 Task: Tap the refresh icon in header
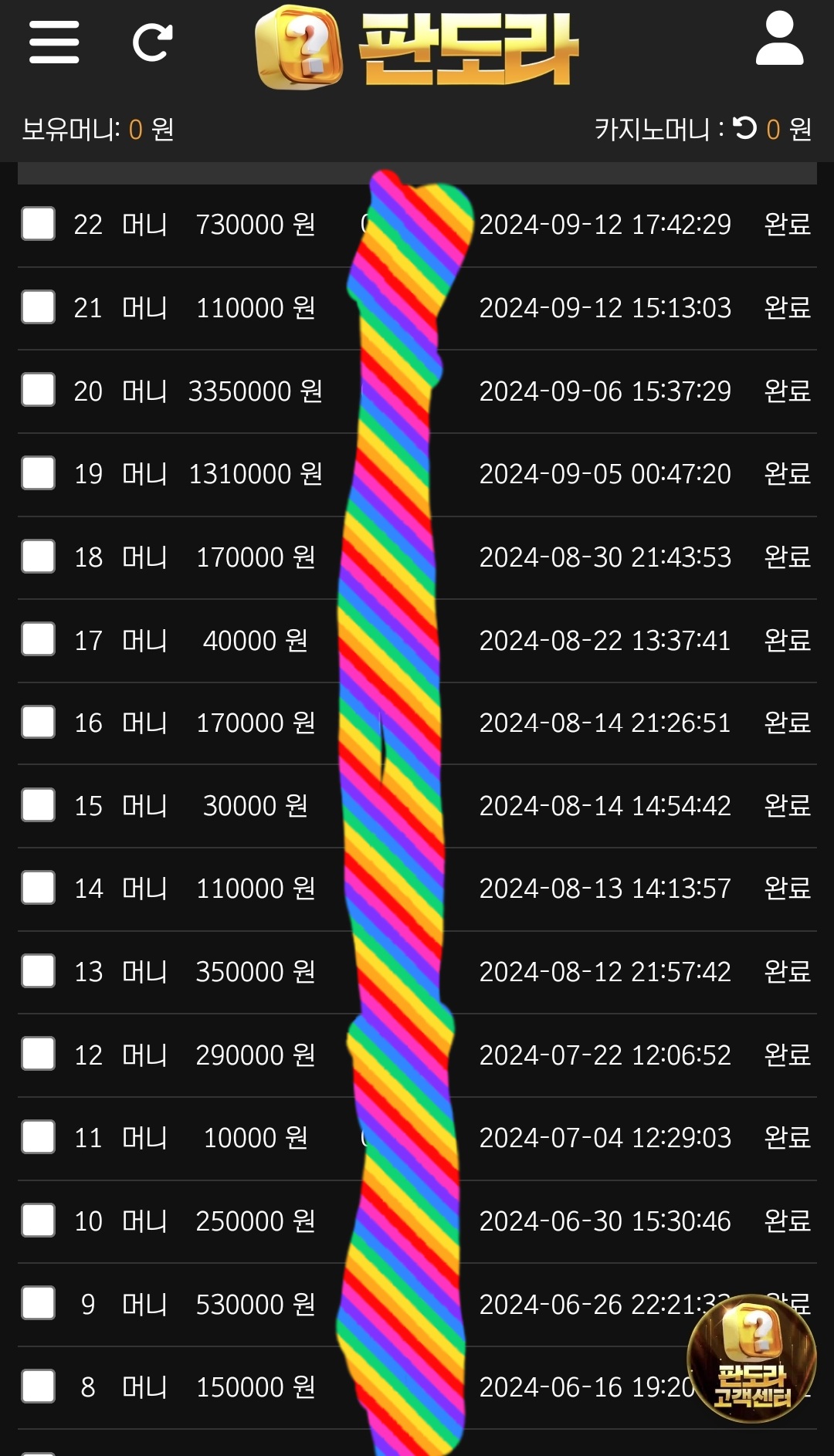pyautogui.click(x=152, y=42)
